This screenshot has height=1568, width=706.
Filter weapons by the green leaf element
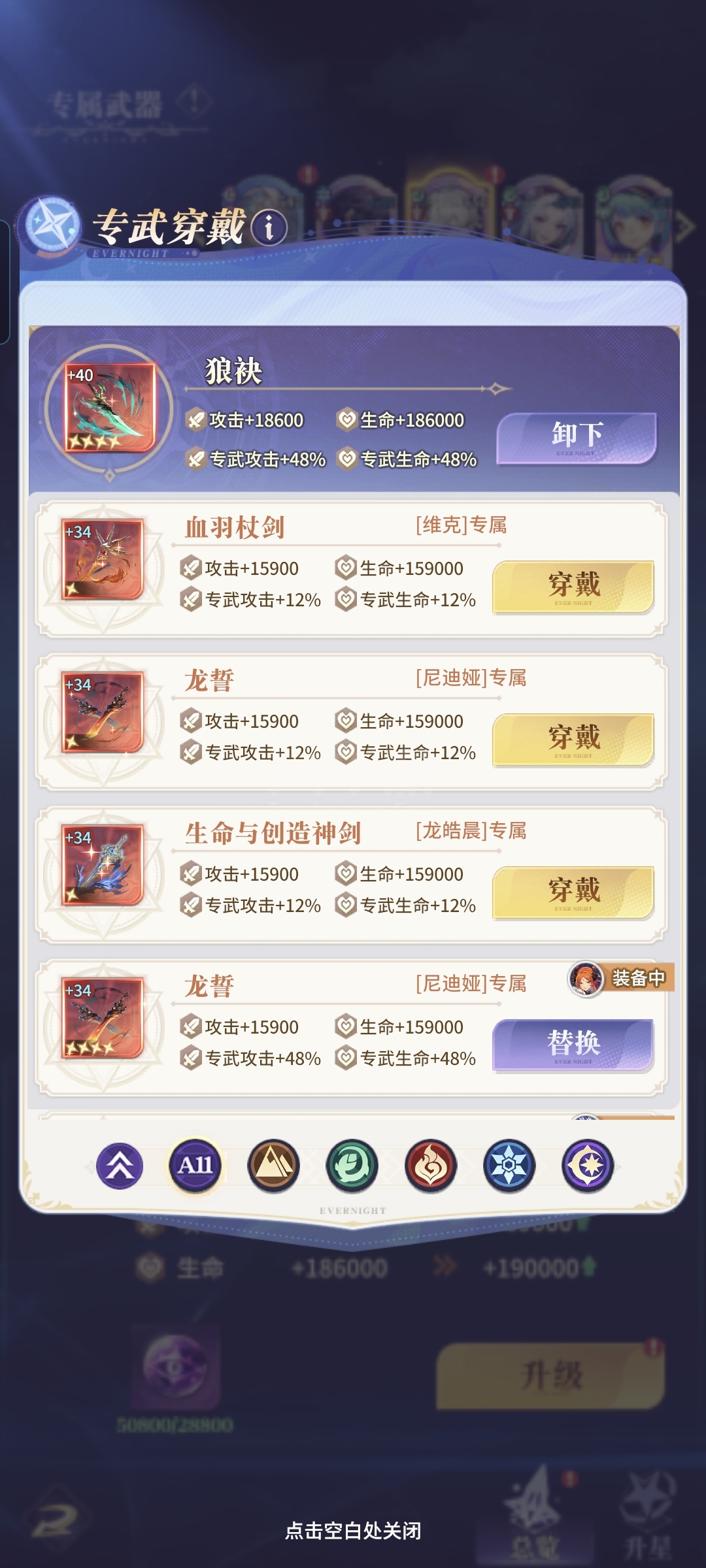coord(352,1166)
